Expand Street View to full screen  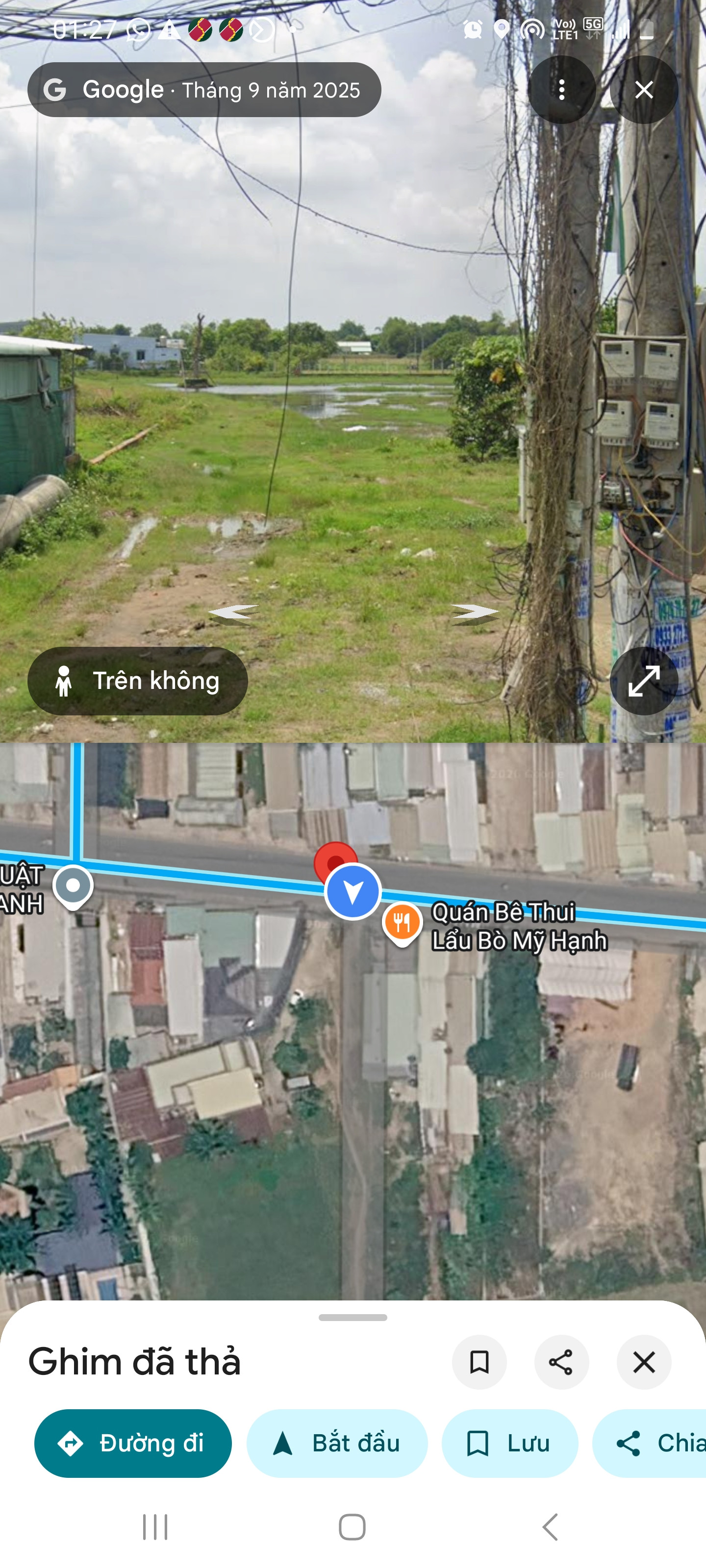click(x=644, y=681)
